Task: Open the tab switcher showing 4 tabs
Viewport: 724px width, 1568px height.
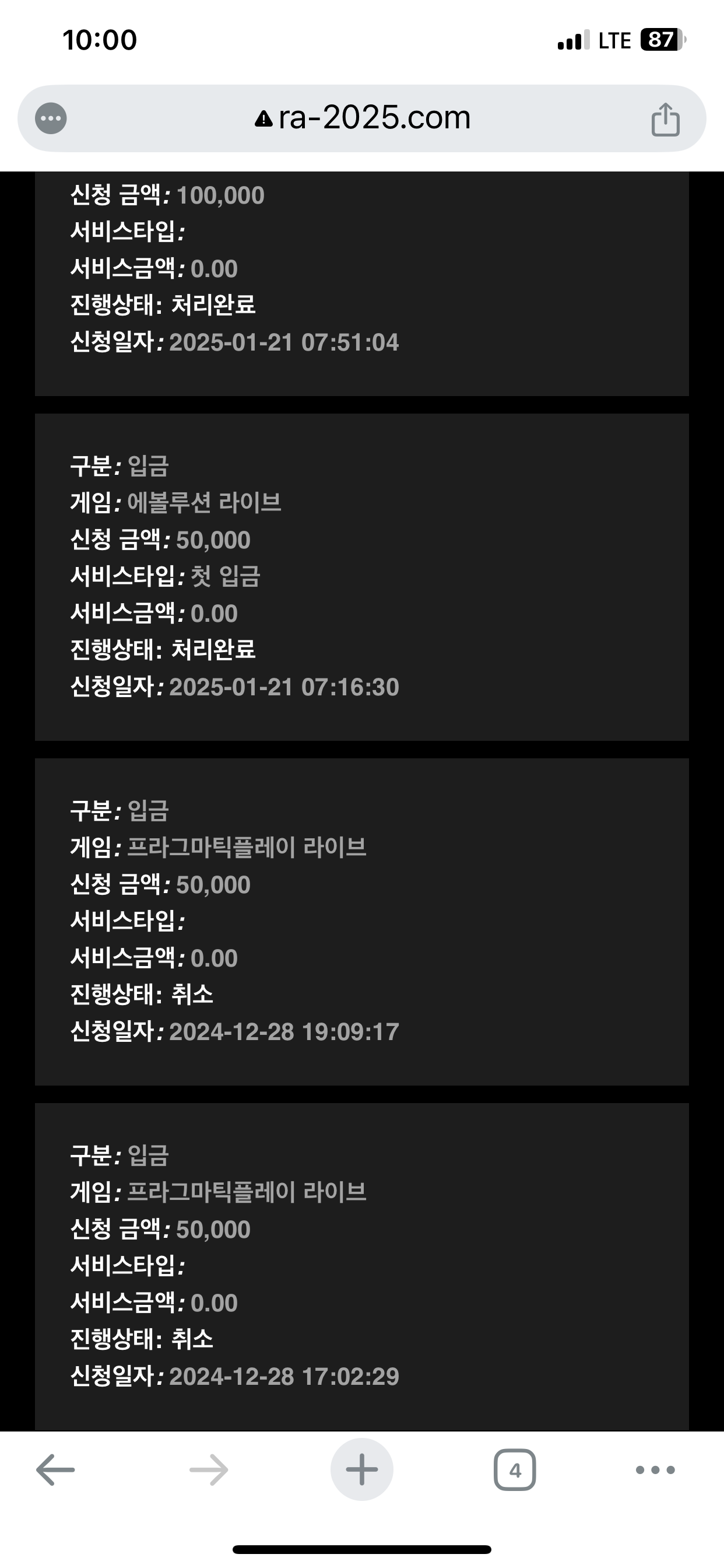Action: [x=515, y=1470]
